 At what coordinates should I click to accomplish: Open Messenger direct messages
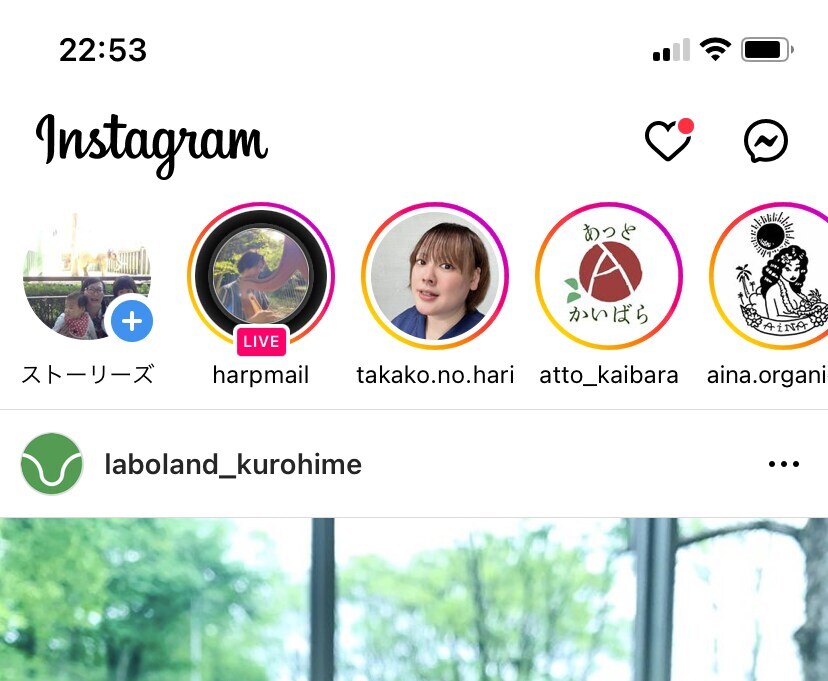coord(766,142)
